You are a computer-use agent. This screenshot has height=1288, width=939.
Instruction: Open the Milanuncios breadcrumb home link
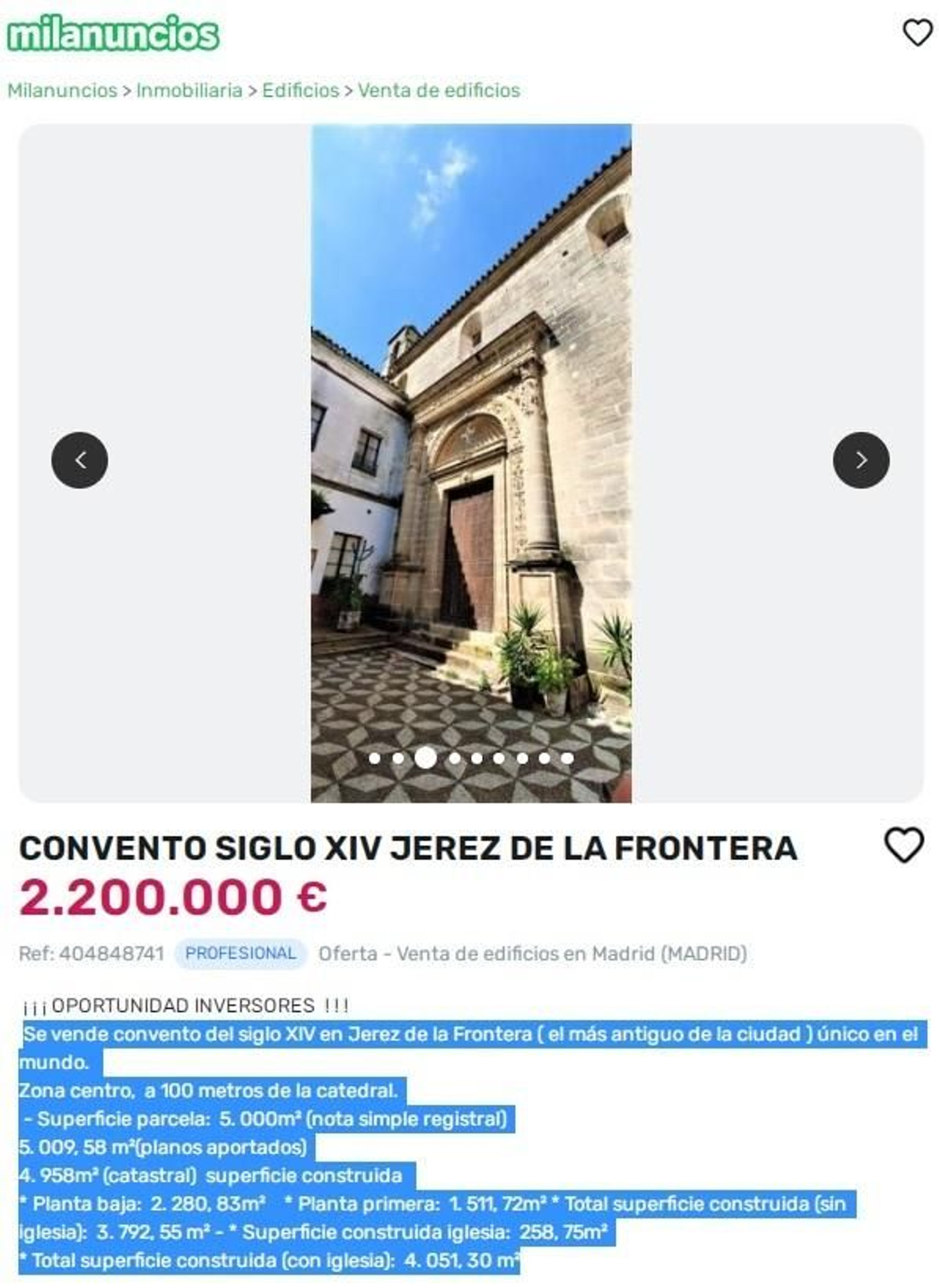[63, 91]
